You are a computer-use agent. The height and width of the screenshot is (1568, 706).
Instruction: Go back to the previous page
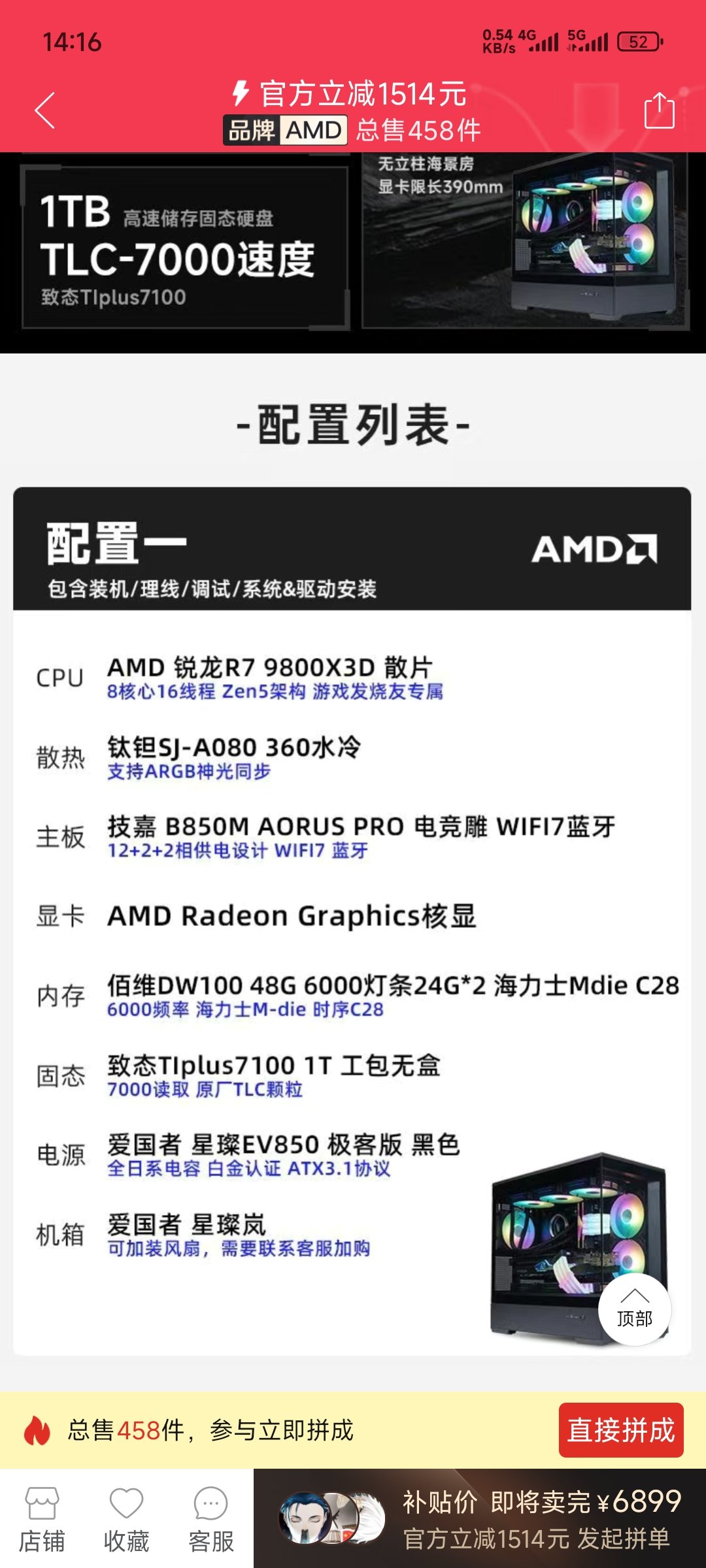pos(45,110)
